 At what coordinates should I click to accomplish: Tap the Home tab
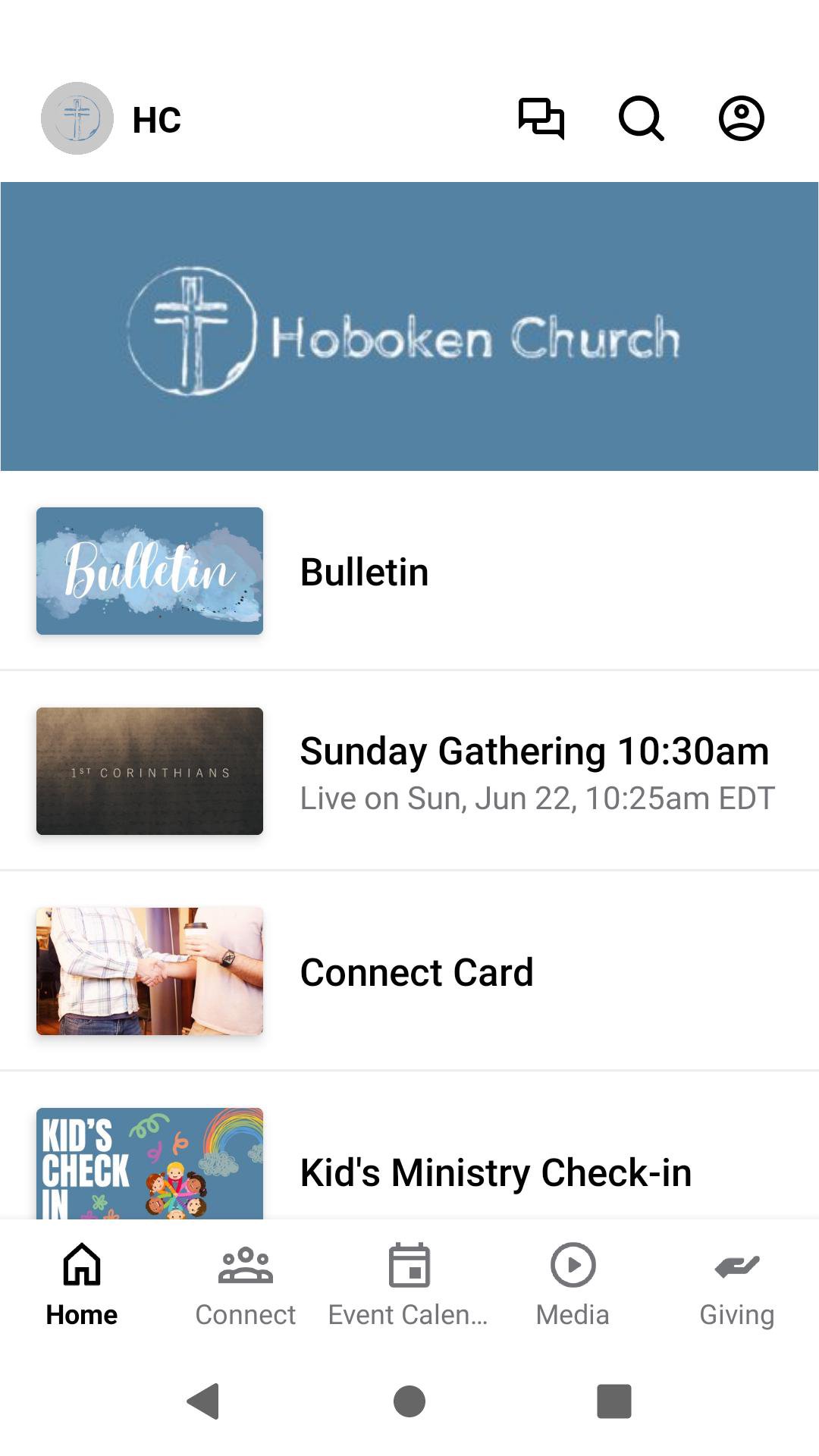pos(82,1285)
